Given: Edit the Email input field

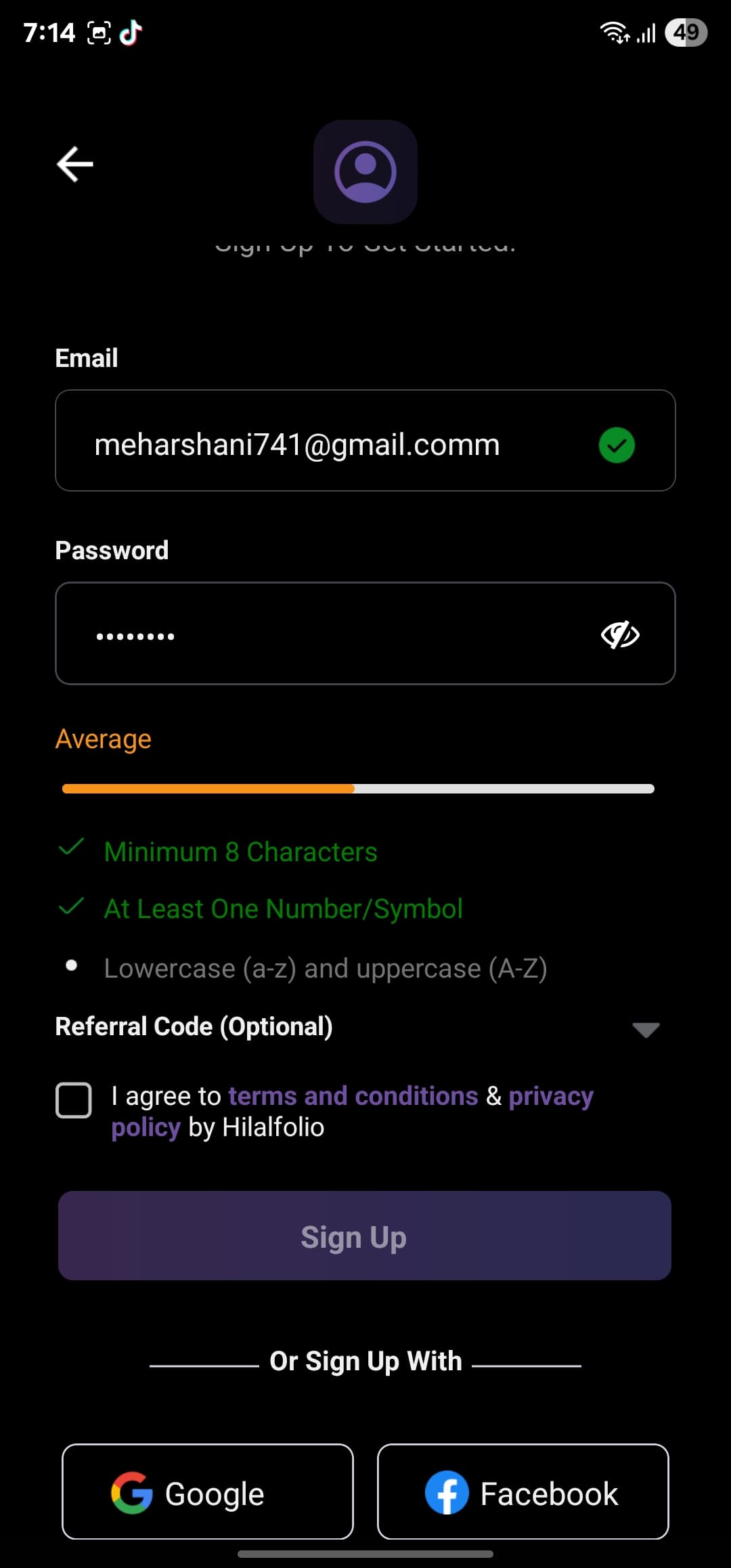Looking at the screenshot, I should click(365, 440).
